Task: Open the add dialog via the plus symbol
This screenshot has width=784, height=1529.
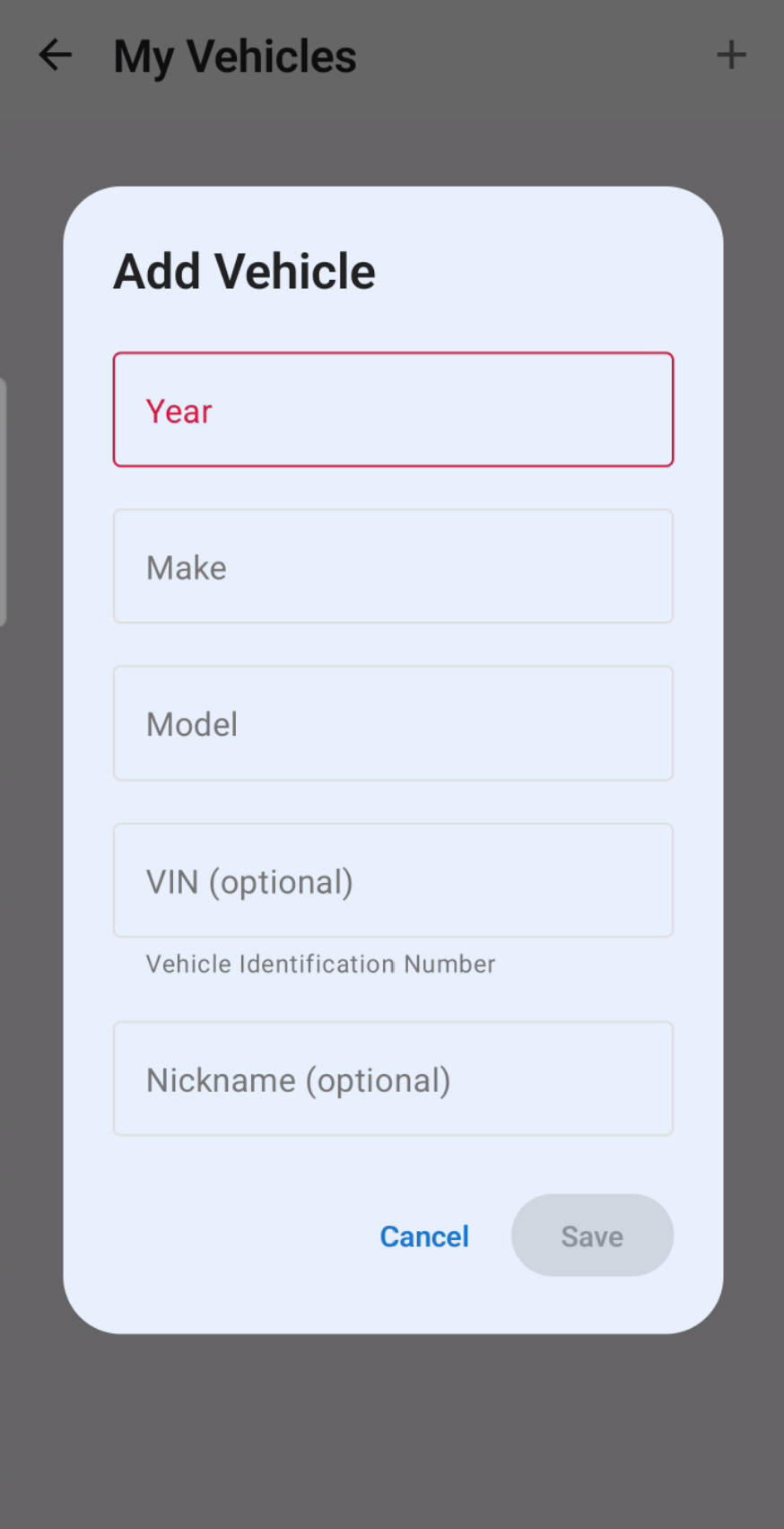Action: (x=731, y=55)
